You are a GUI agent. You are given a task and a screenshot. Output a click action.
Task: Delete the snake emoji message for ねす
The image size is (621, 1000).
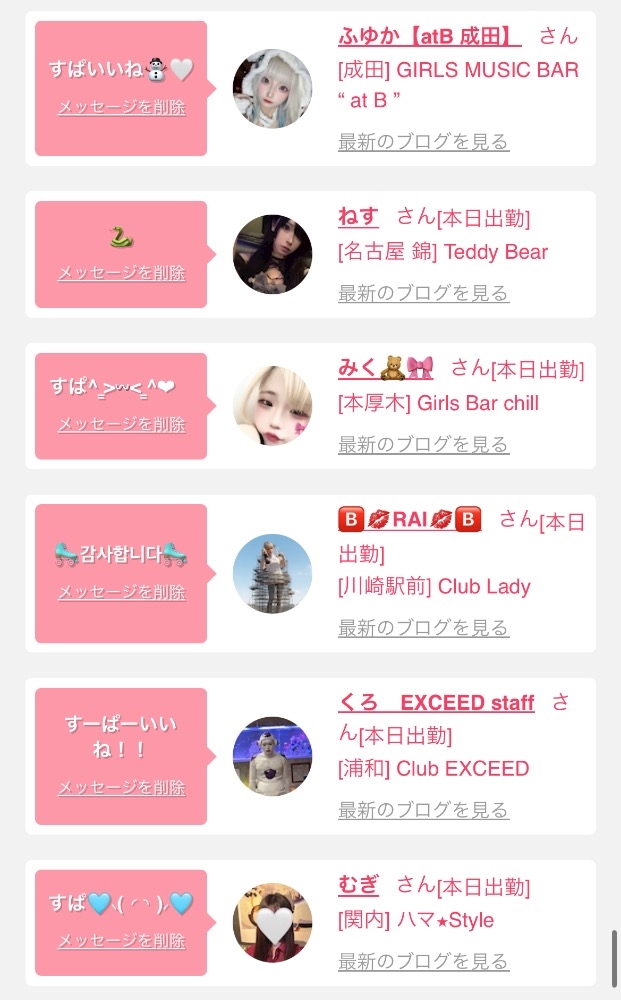tap(121, 273)
